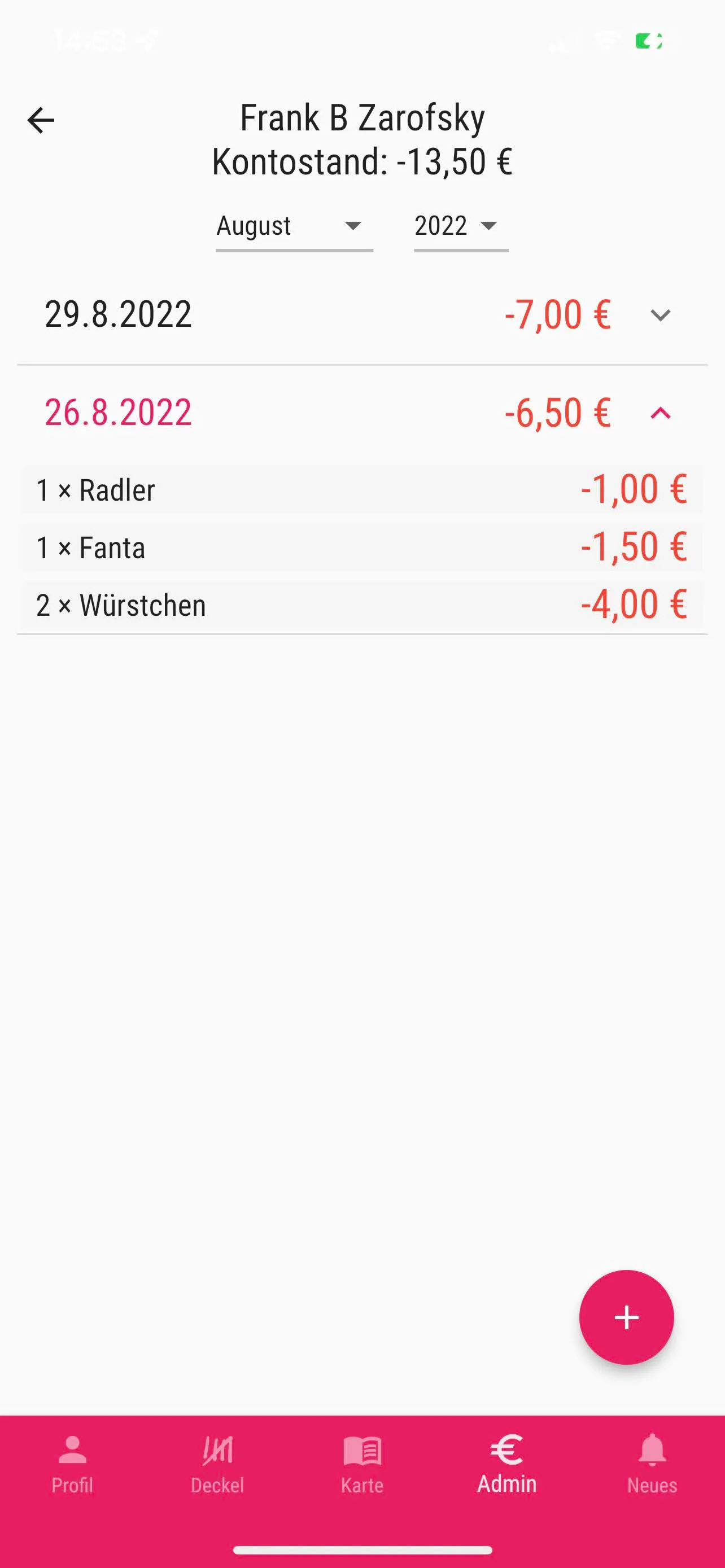The image size is (725, 1568).
Task: Open the August month dropdown
Action: (294, 226)
